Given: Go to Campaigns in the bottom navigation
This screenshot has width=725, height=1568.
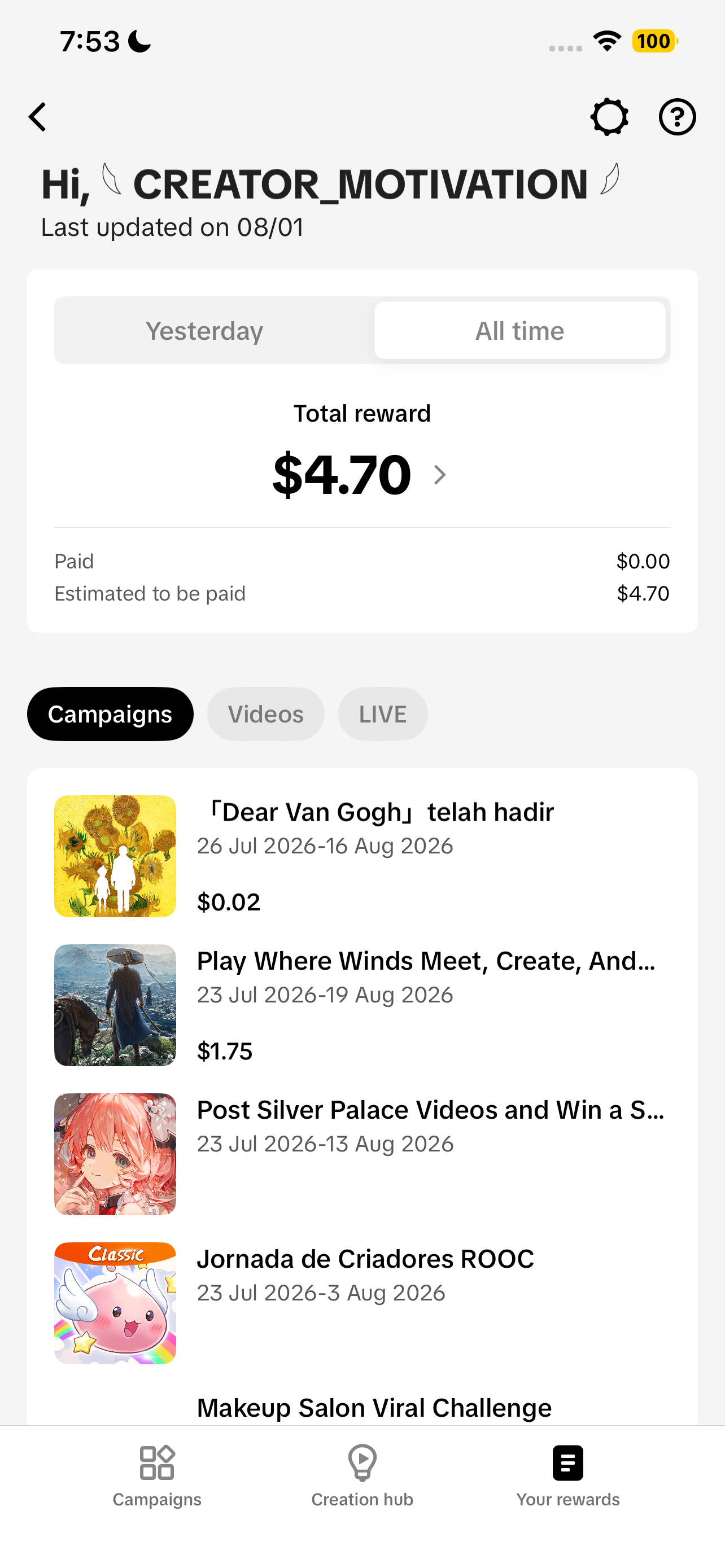Looking at the screenshot, I should point(157,1475).
